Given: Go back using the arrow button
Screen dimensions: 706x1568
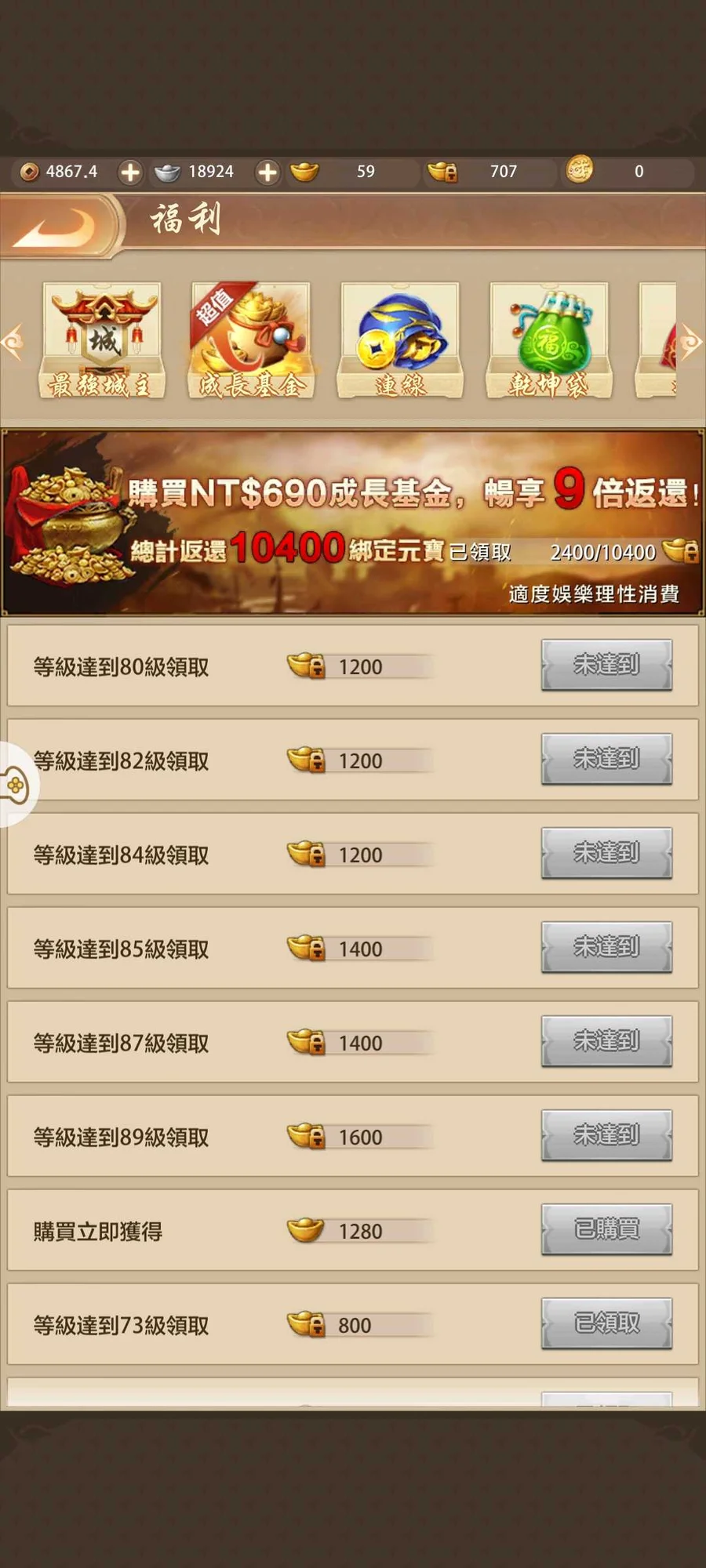Looking at the screenshot, I should [x=56, y=227].
